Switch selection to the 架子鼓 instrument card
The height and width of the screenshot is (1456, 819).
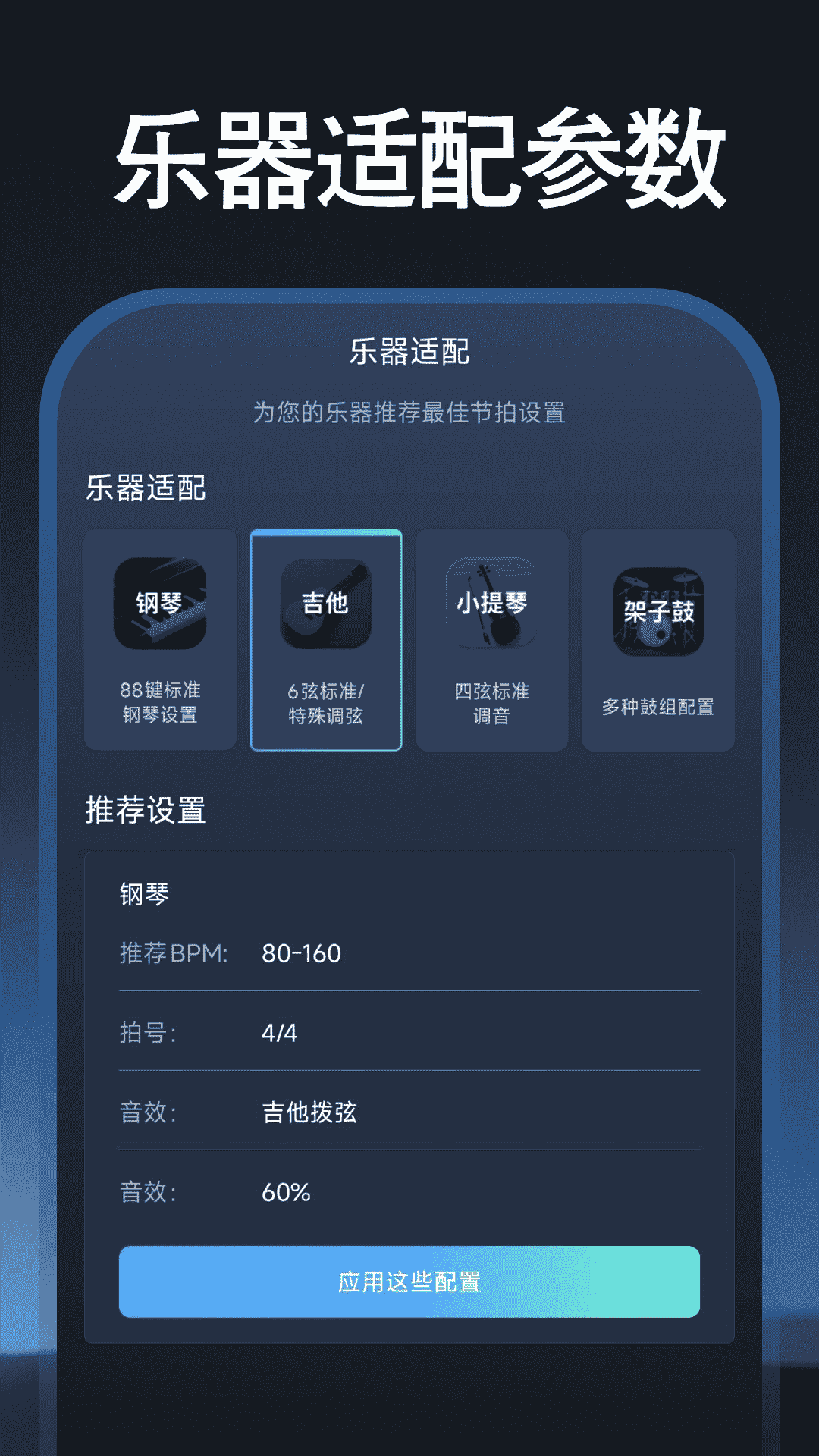657,639
